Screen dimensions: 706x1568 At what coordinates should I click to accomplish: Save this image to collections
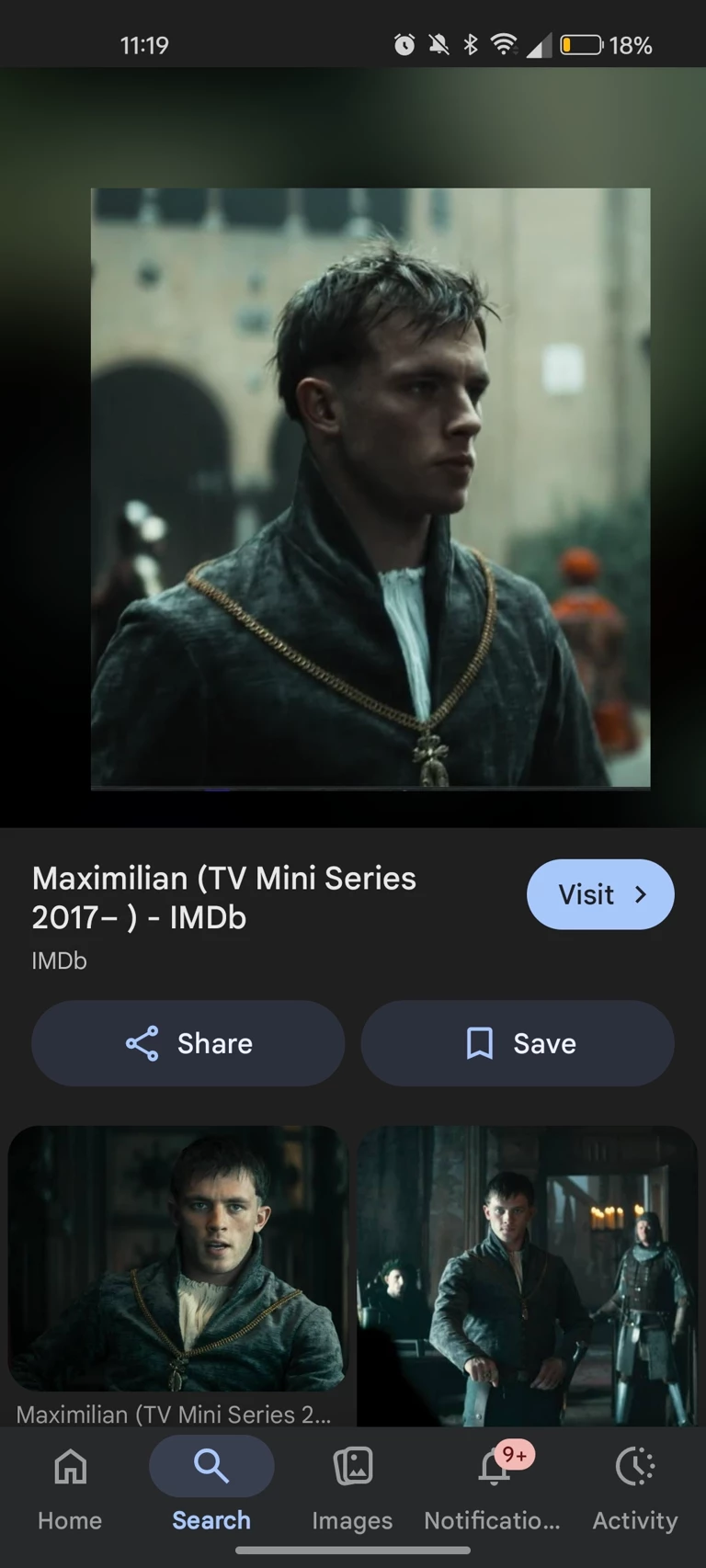[x=518, y=1043]
